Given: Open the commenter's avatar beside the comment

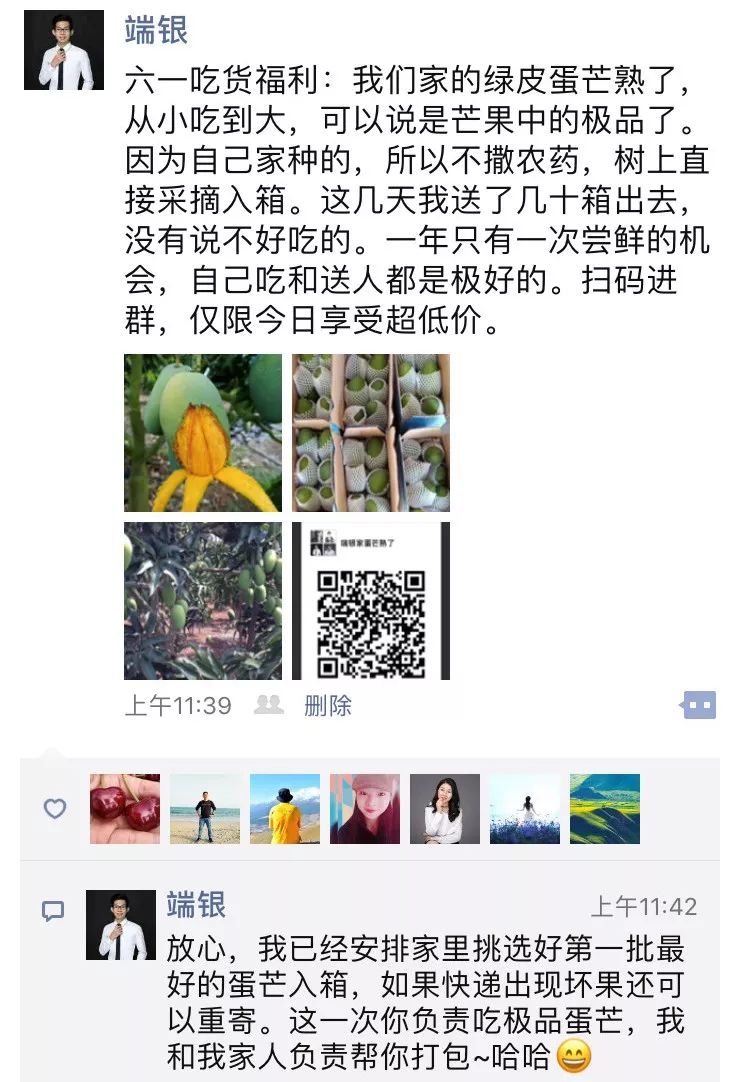Looking at the screenshot, I should 121,925.
